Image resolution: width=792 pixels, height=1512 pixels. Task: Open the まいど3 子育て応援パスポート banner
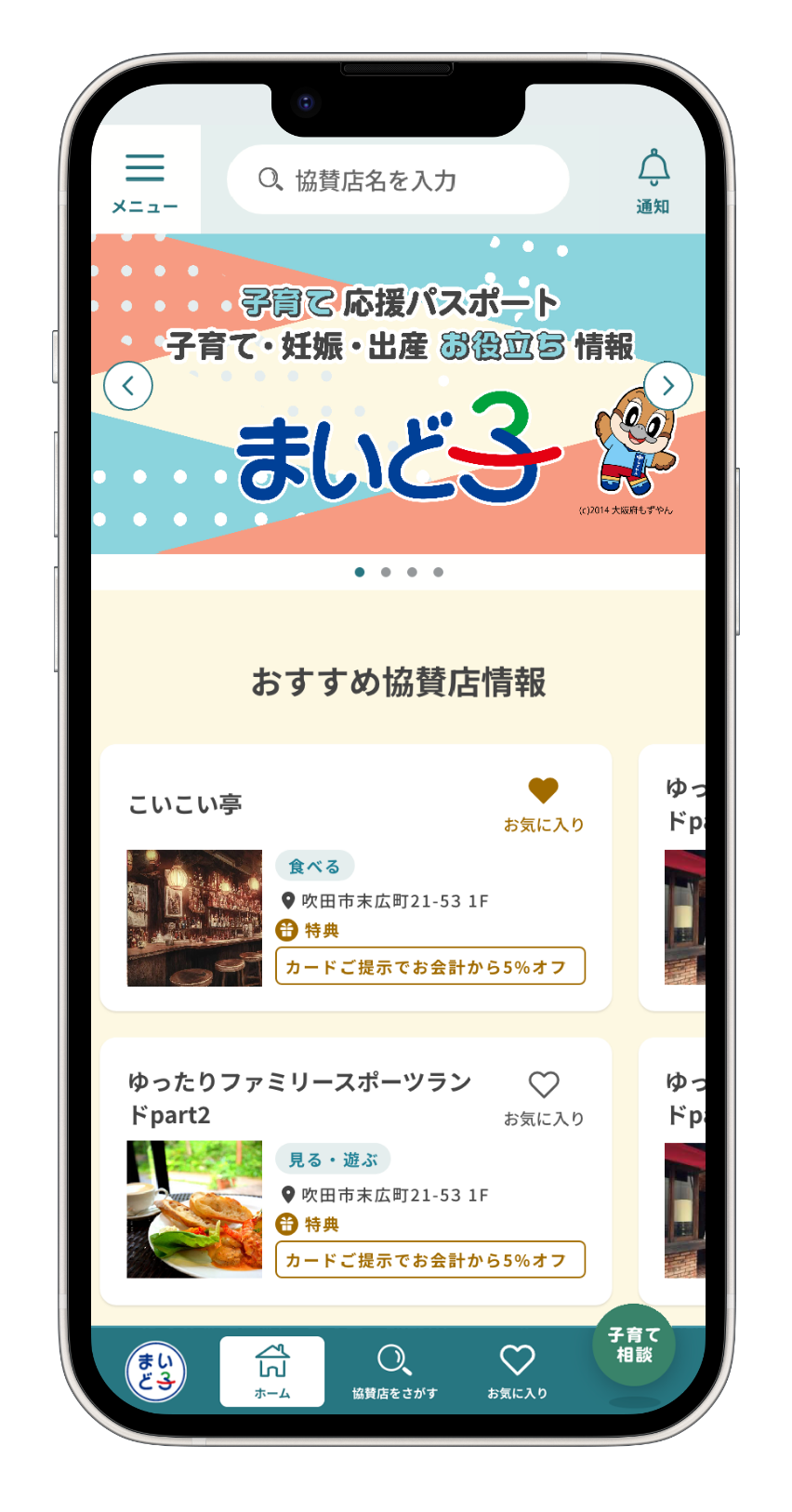point(398,437)
